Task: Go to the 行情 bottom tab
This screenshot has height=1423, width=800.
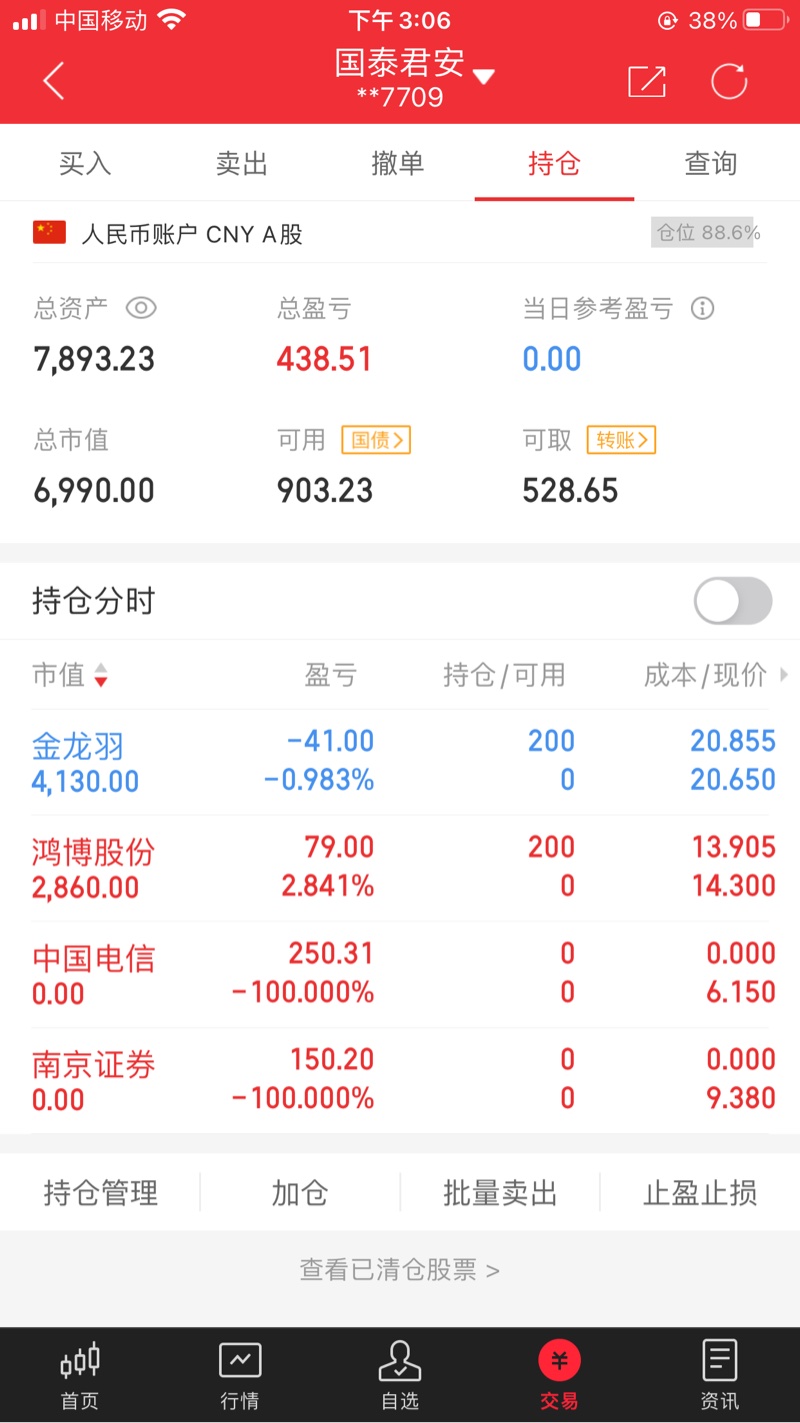Action: click(240, 1375)
